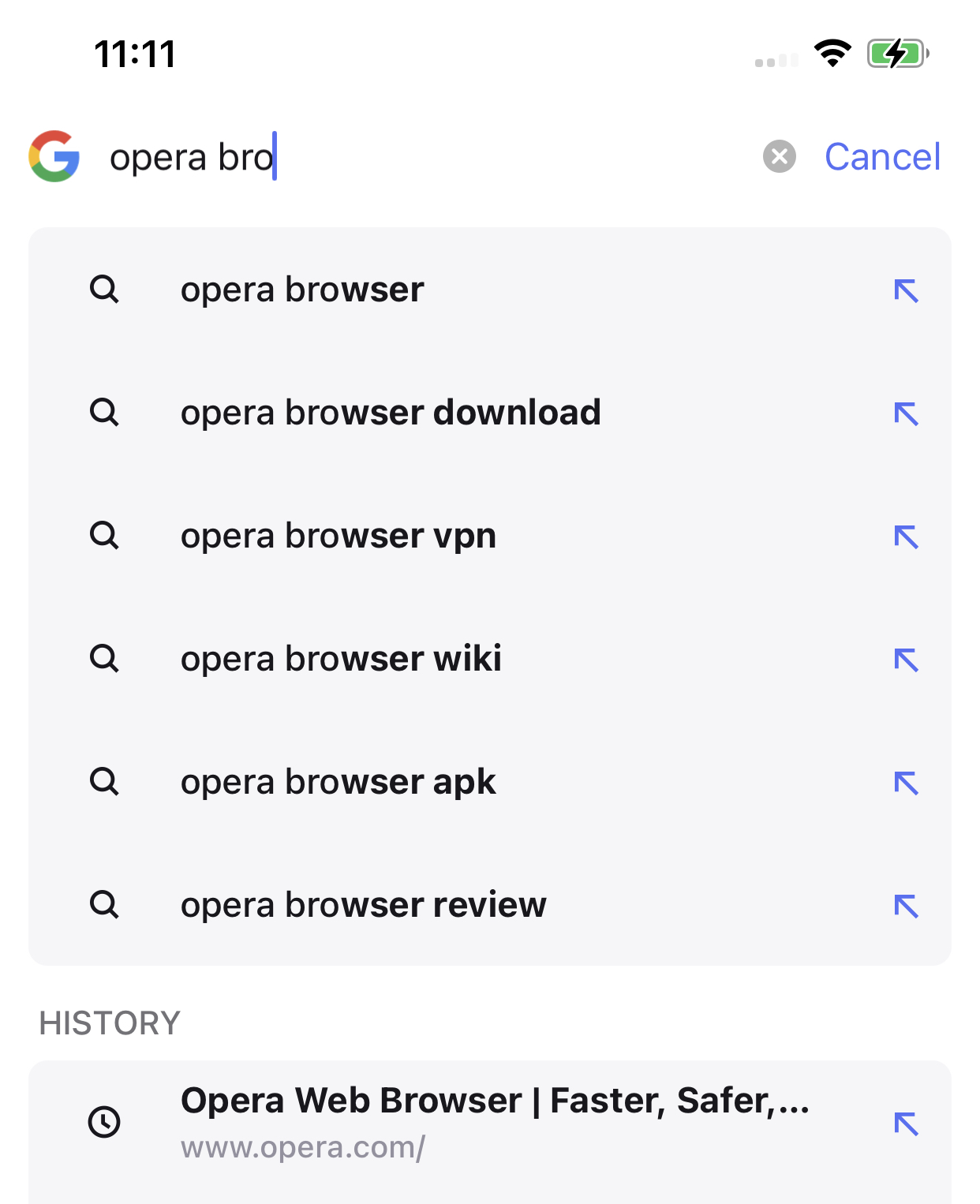This screenshot has height=1204, width=980.
Task: Insert opera browser into the search field
Action: coord(908,289)
